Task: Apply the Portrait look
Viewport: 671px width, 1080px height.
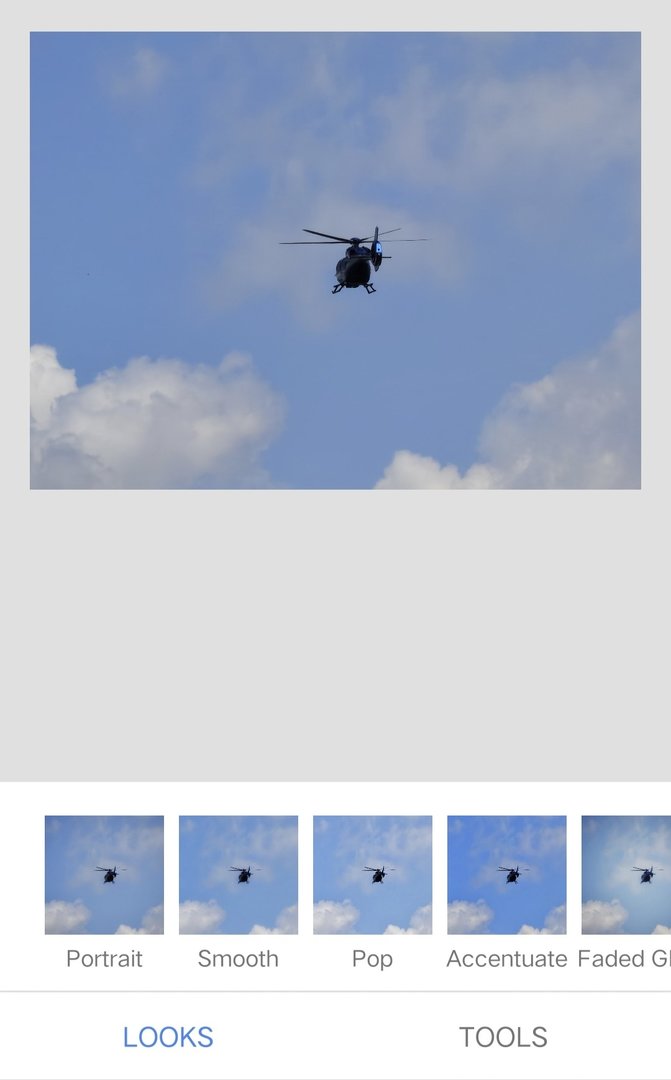Action: click(x=104, y=875)
